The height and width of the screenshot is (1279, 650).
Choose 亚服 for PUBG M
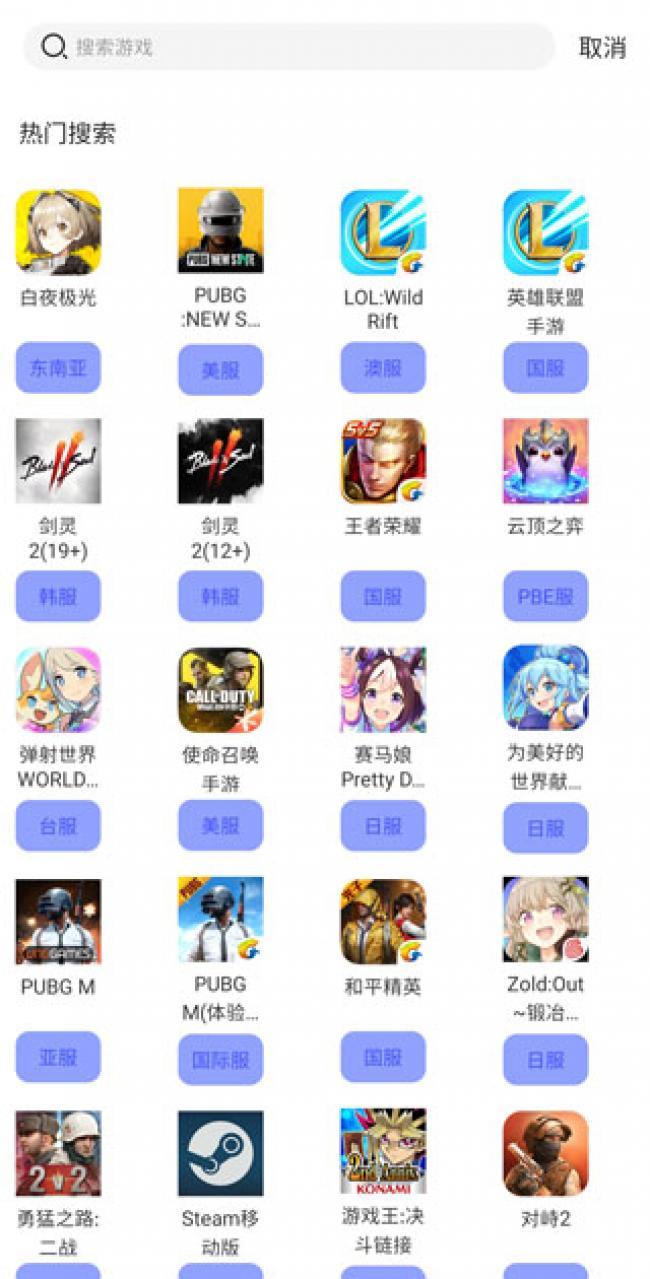pyautogui.click(x=58, y=1057)
